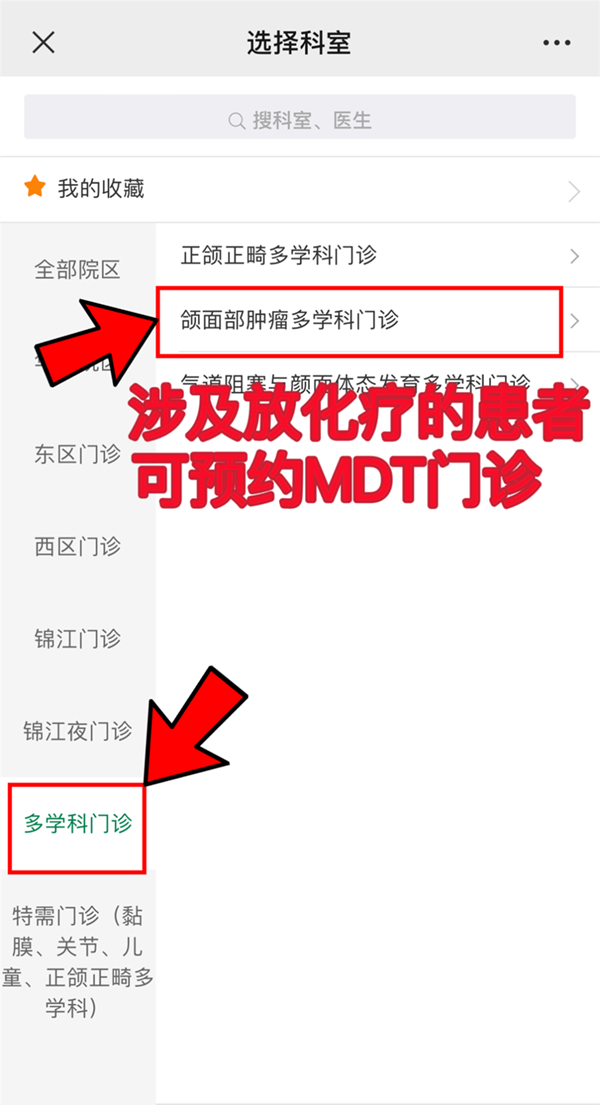Tap the 搜科室、医生 search box
The image size is (600, 1105).
pyautogui.click(x=300, y=120)
